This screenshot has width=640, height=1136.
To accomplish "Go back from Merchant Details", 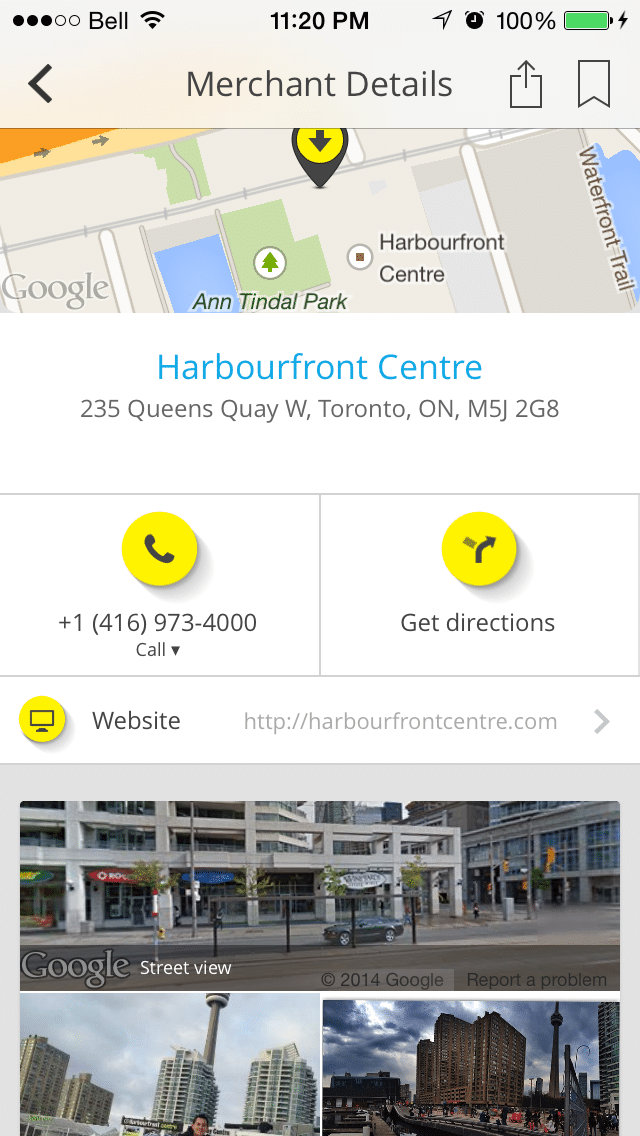I will pos(41,84).
